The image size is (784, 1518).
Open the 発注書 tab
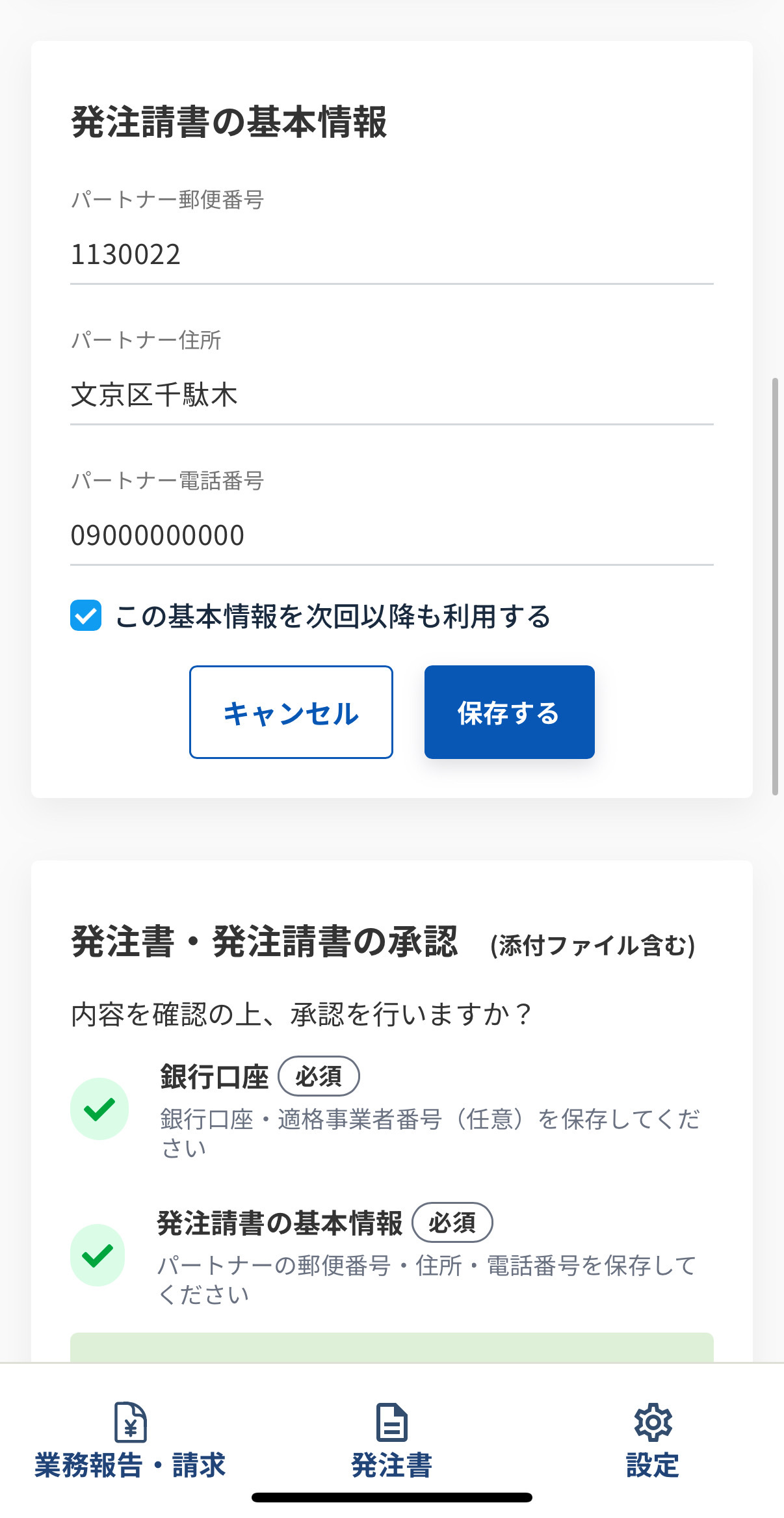(391, 1441)
